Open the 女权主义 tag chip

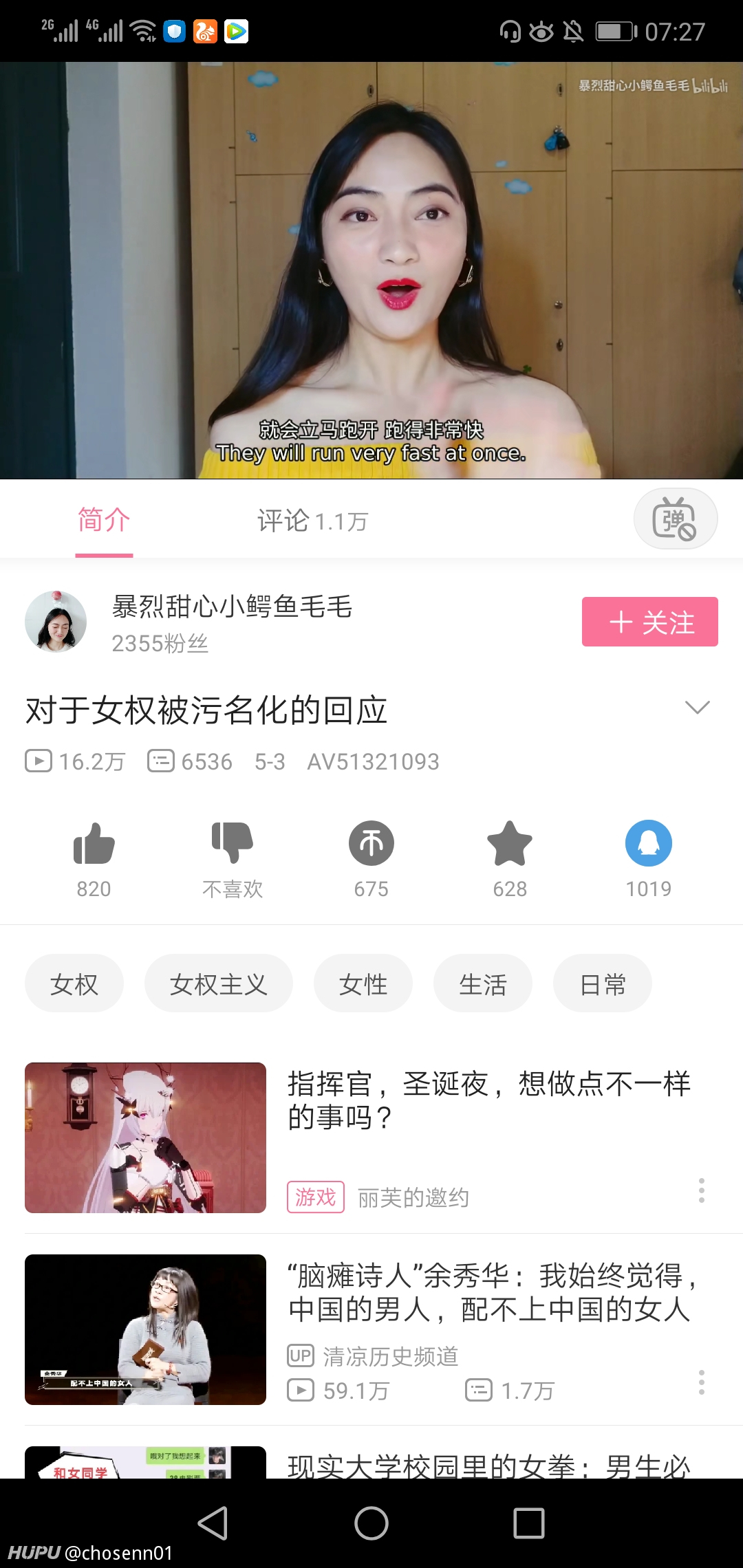219,983
